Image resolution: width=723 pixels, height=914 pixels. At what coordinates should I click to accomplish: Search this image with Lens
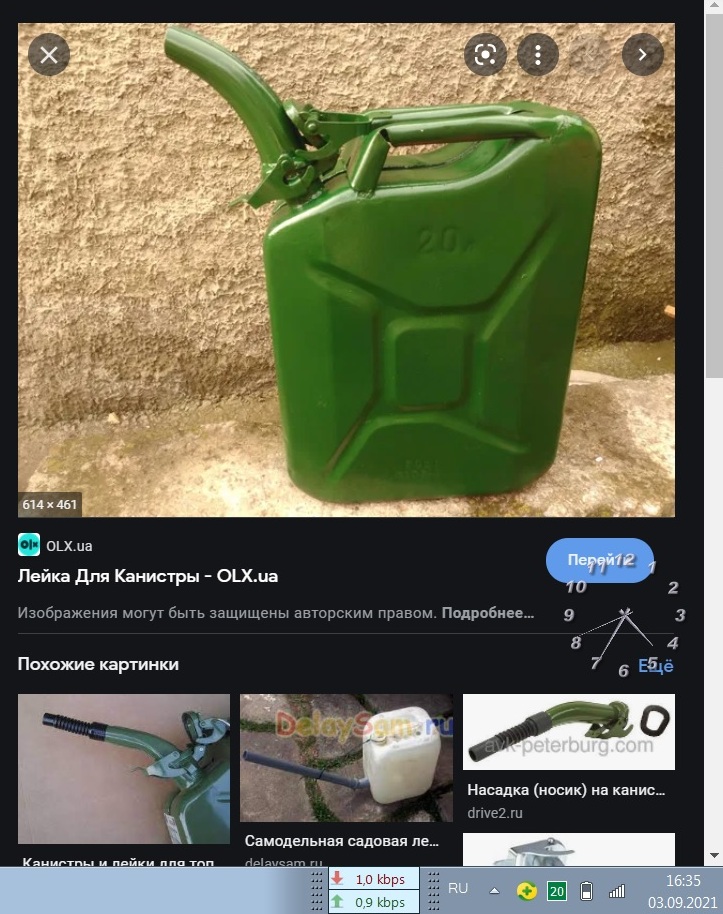(x=485, y=54)
